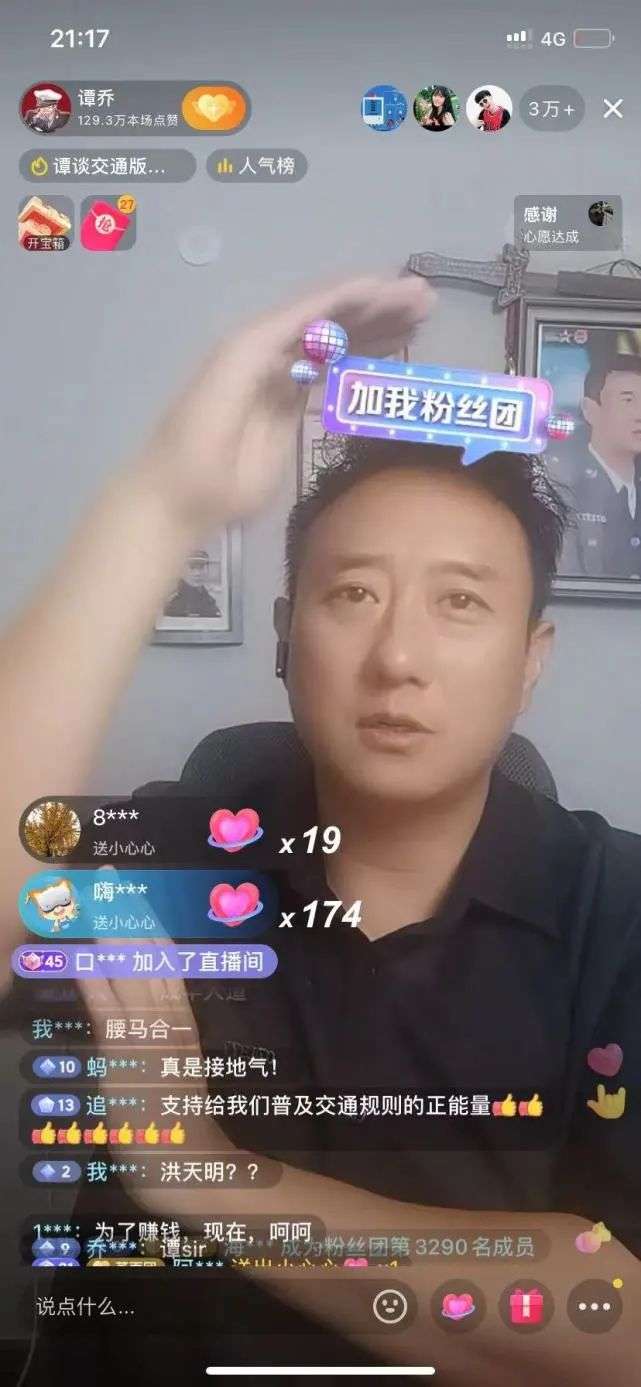Open the 谭谈交通版 hot chip
The width and height of the screenshot is (641, 1387).
107,166
